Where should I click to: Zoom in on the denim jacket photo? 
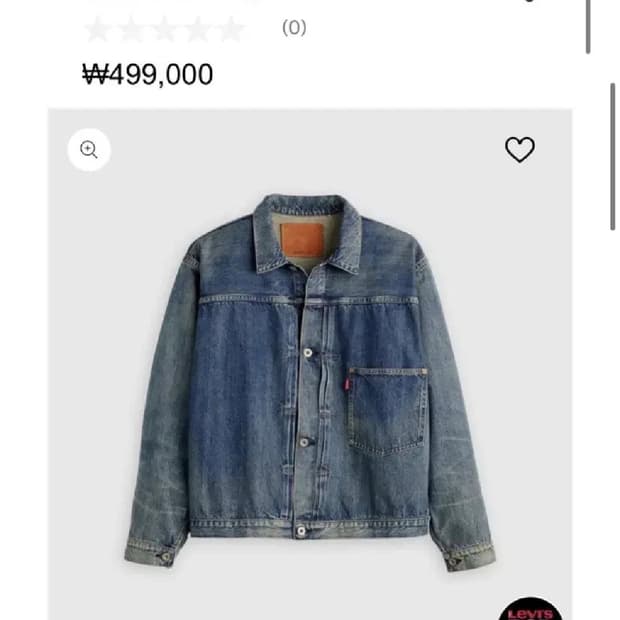tap(89, 150)
